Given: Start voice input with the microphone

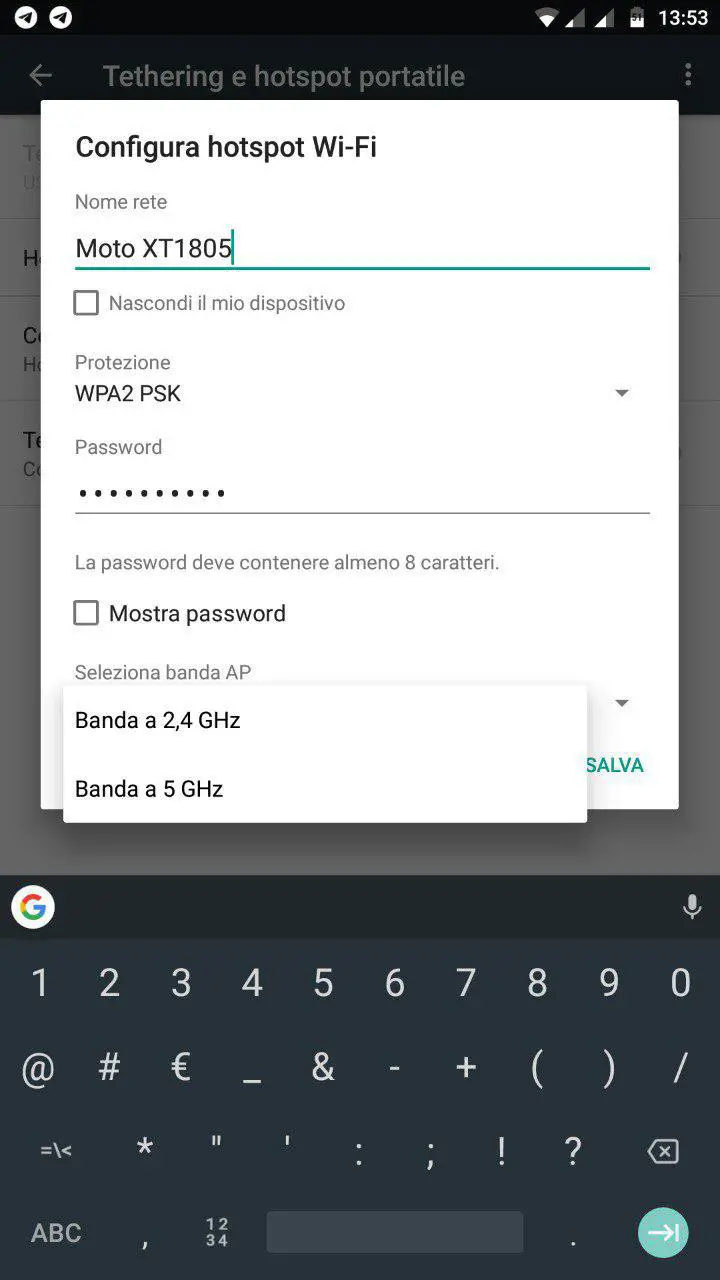Looking at the screenshot, I should pyautogui.click(x=691, y=907).
